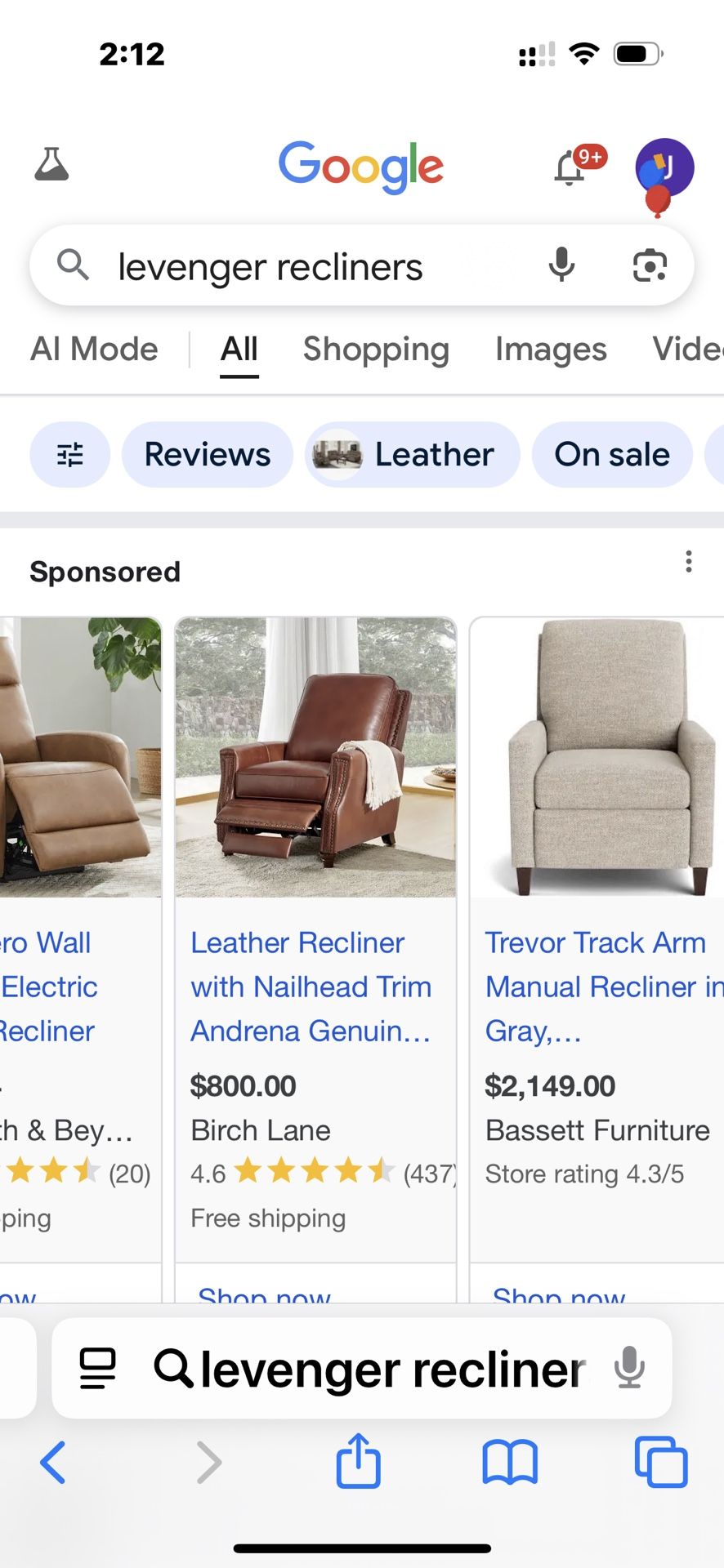Open the Sponsored three-dot menu

pos(689,563)
